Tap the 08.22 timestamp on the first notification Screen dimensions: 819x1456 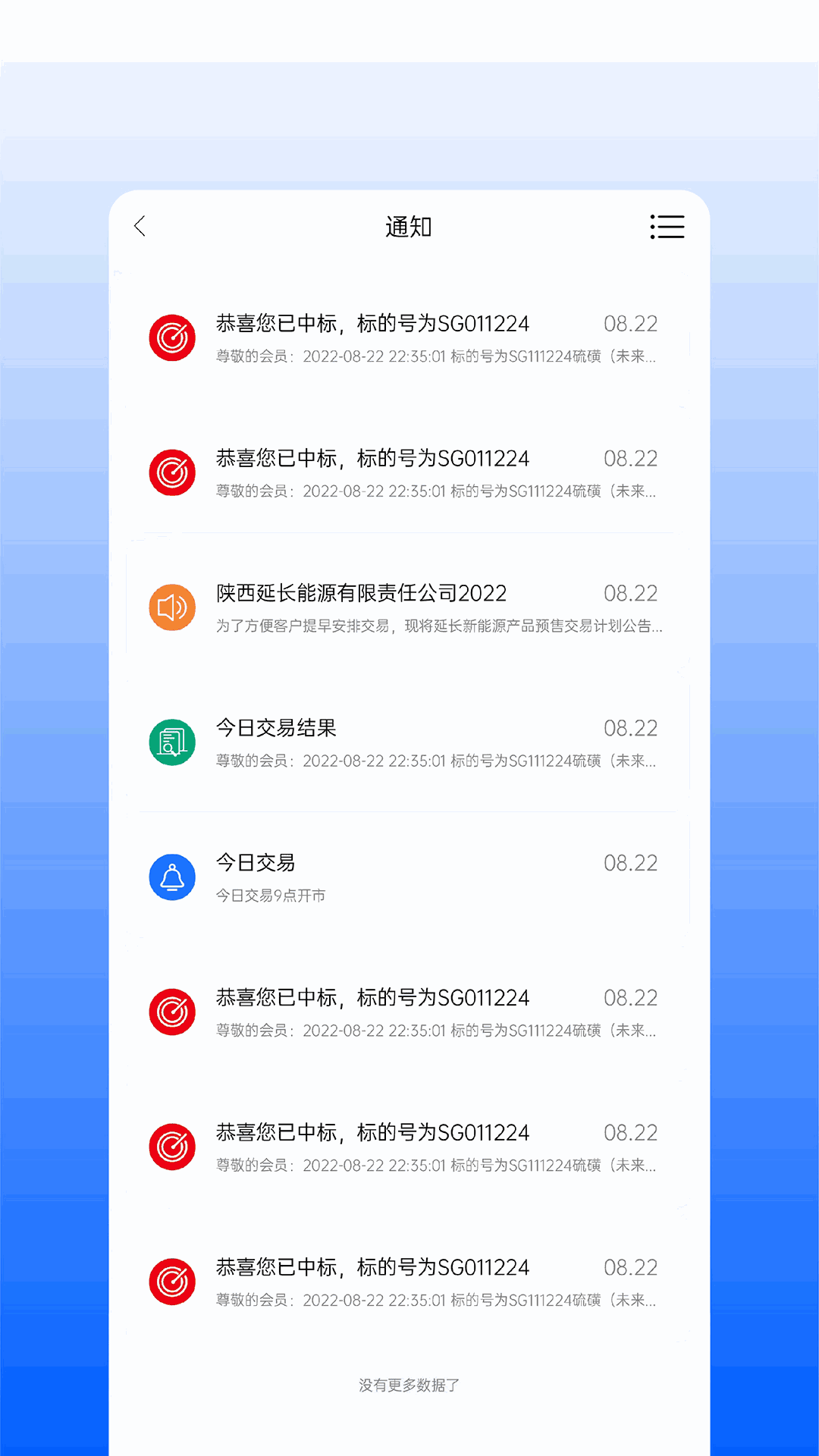click(x=631, y=323)
